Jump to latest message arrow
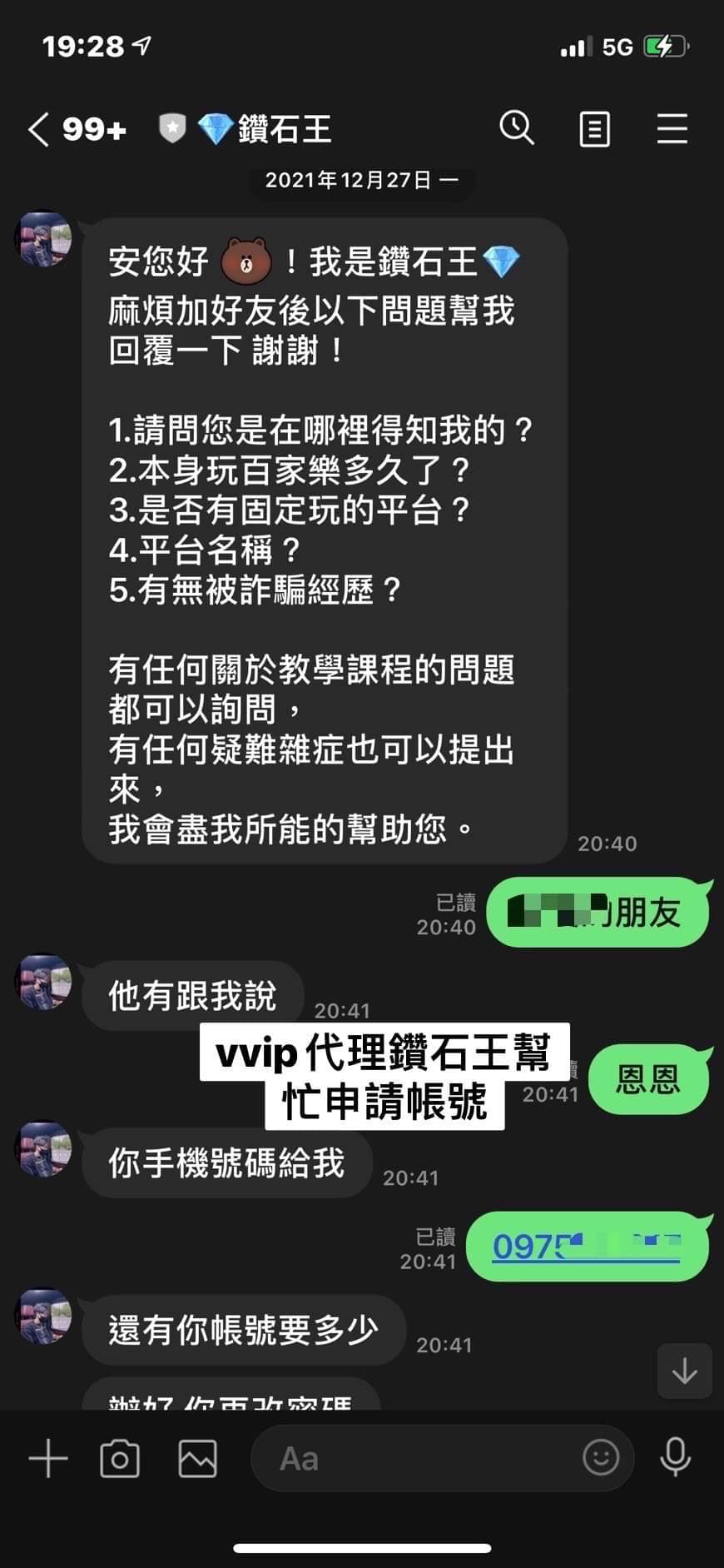724x1568 pixels. coord(684,1371)
